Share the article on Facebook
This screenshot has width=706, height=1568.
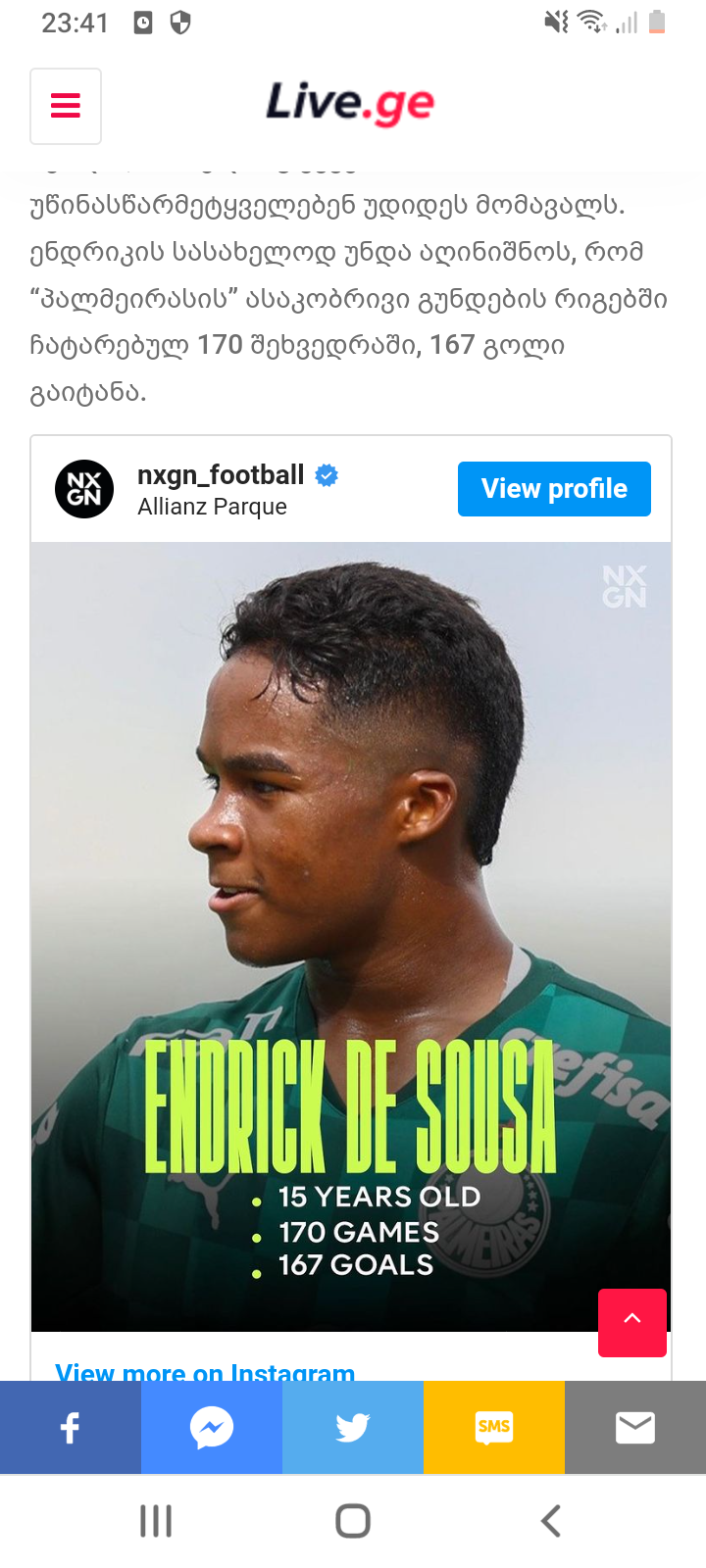(x=71, y=1427)
